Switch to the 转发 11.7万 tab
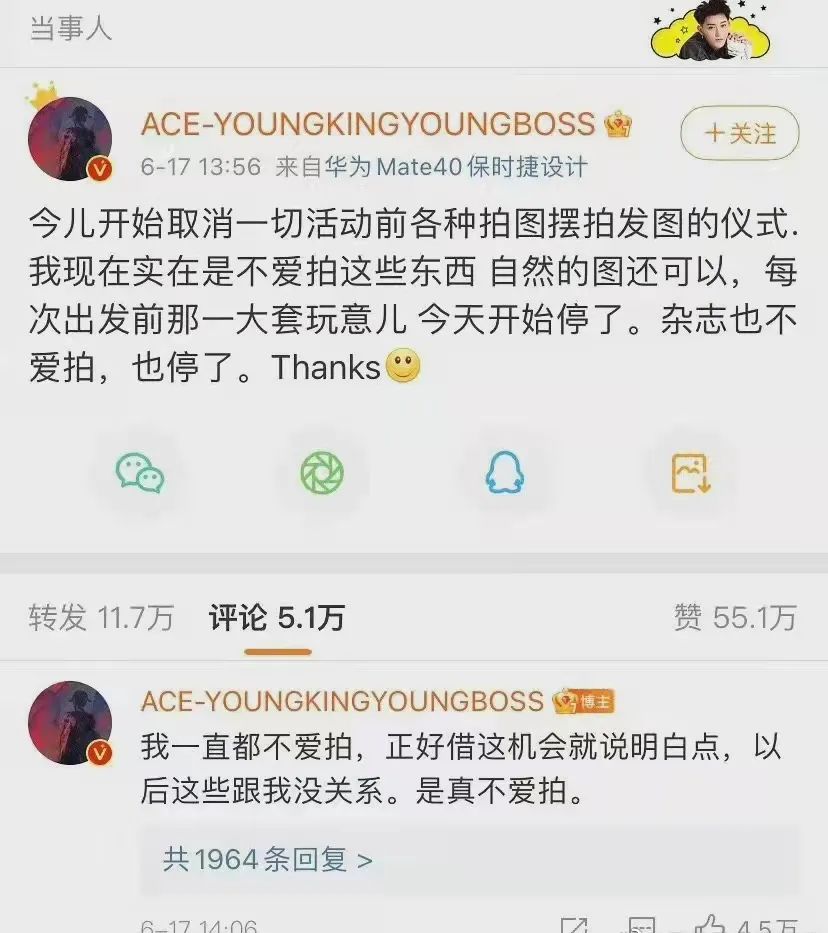The image size is (828, 933). [x=101, y=618]
